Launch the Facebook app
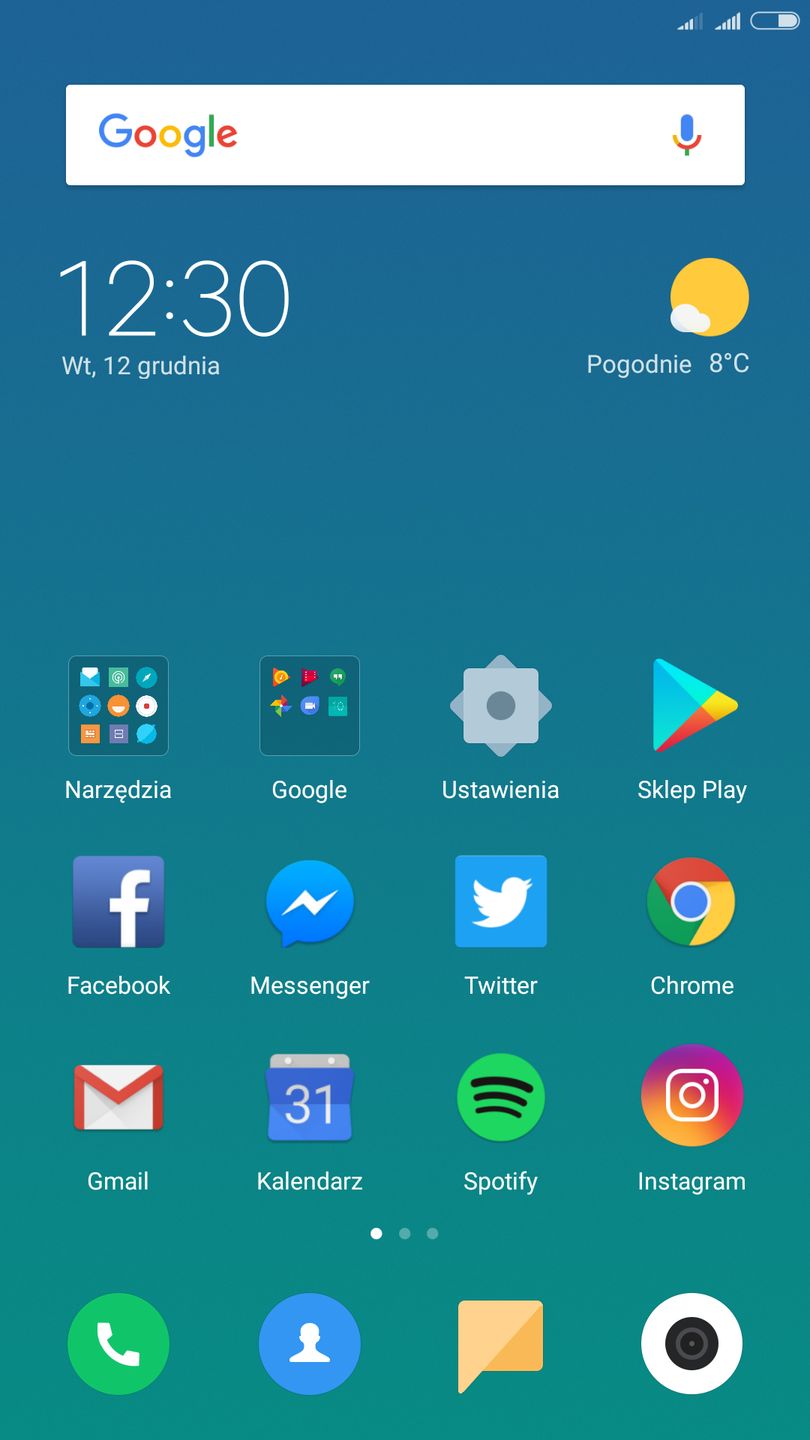 point(118,902)
